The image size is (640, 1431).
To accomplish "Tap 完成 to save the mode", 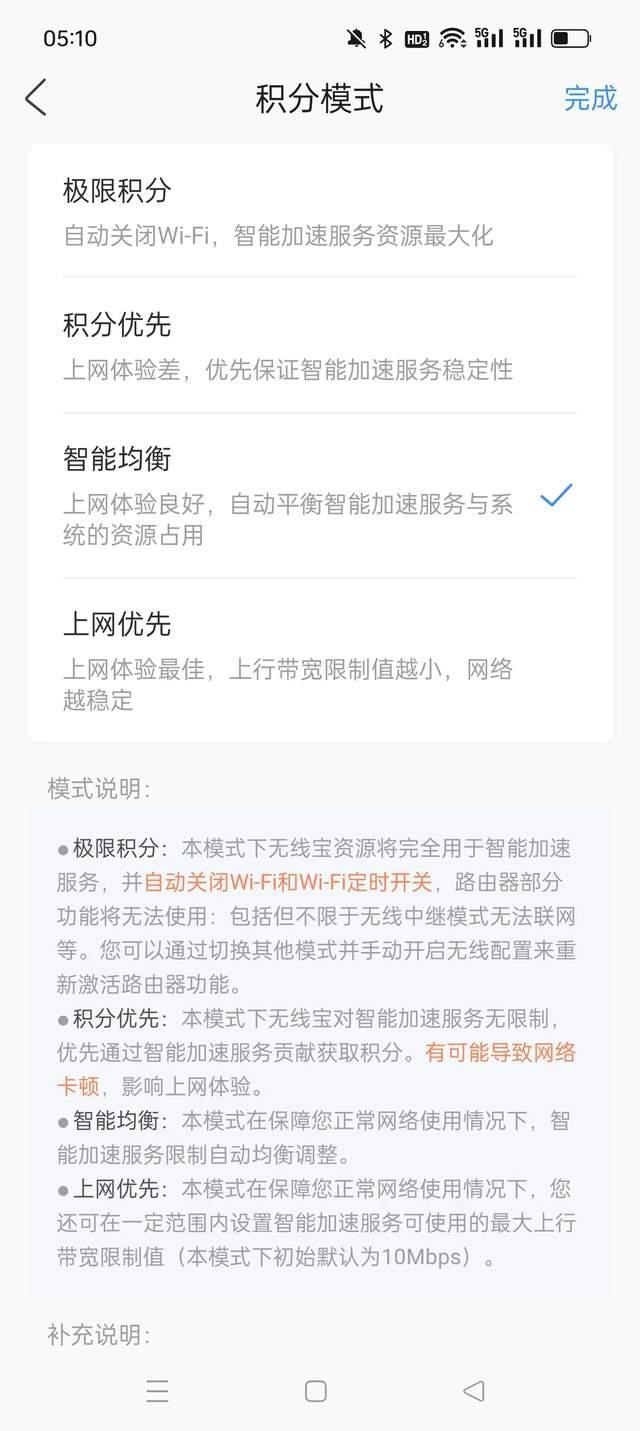I will [590, 98].
